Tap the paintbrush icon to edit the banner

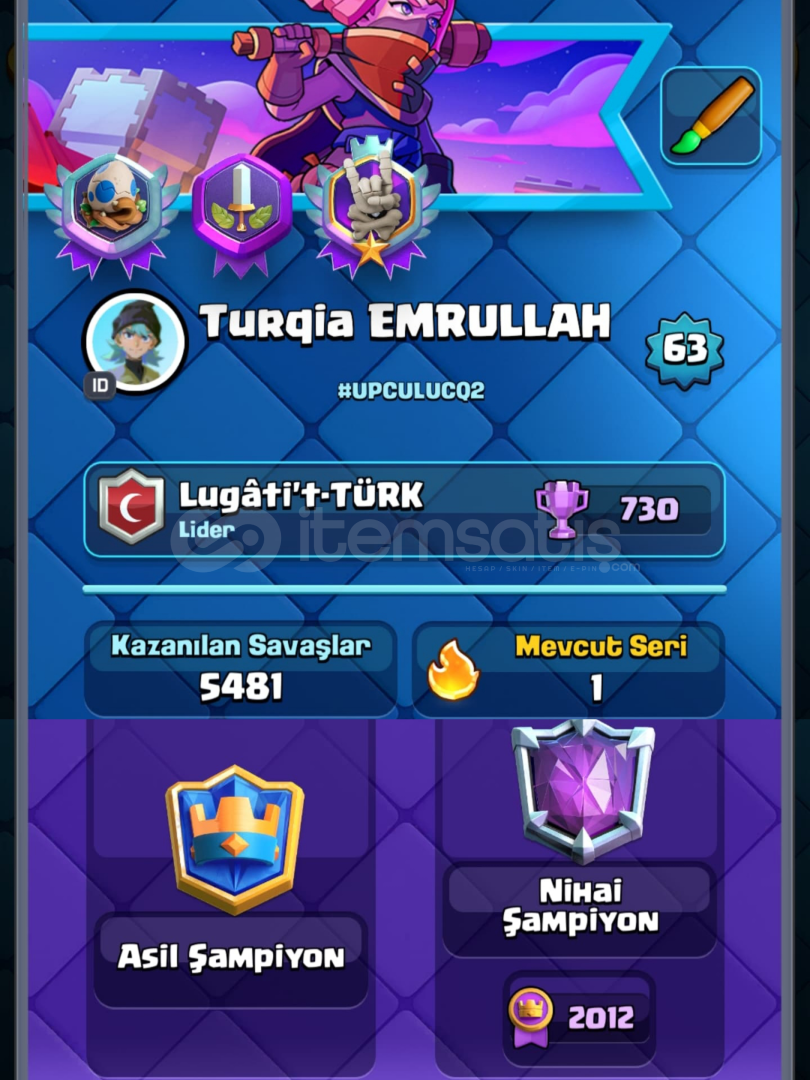click(710, 116)
